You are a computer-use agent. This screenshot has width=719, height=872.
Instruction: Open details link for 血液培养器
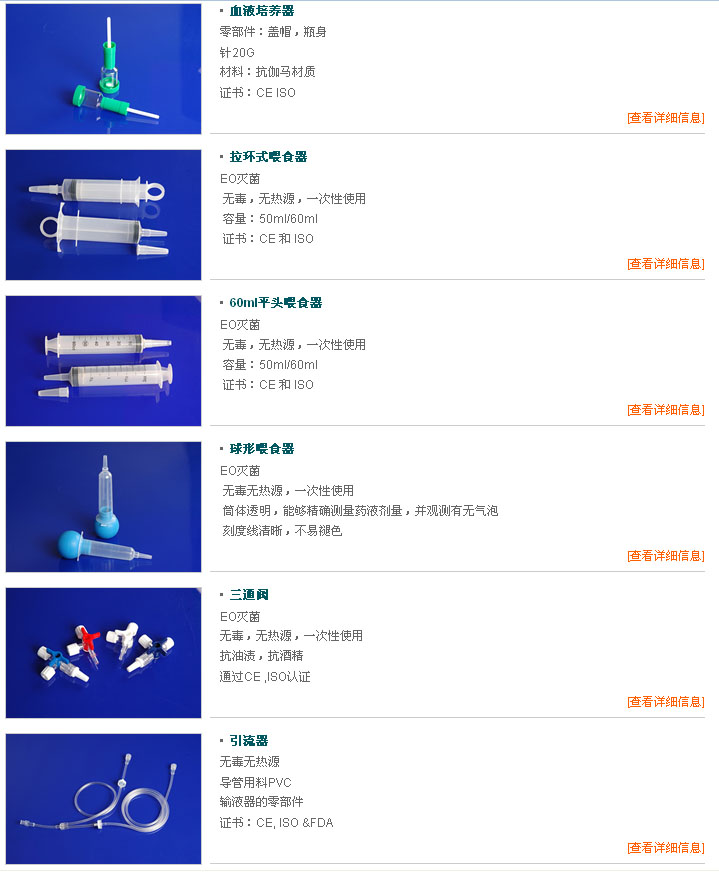coord(665,118)
